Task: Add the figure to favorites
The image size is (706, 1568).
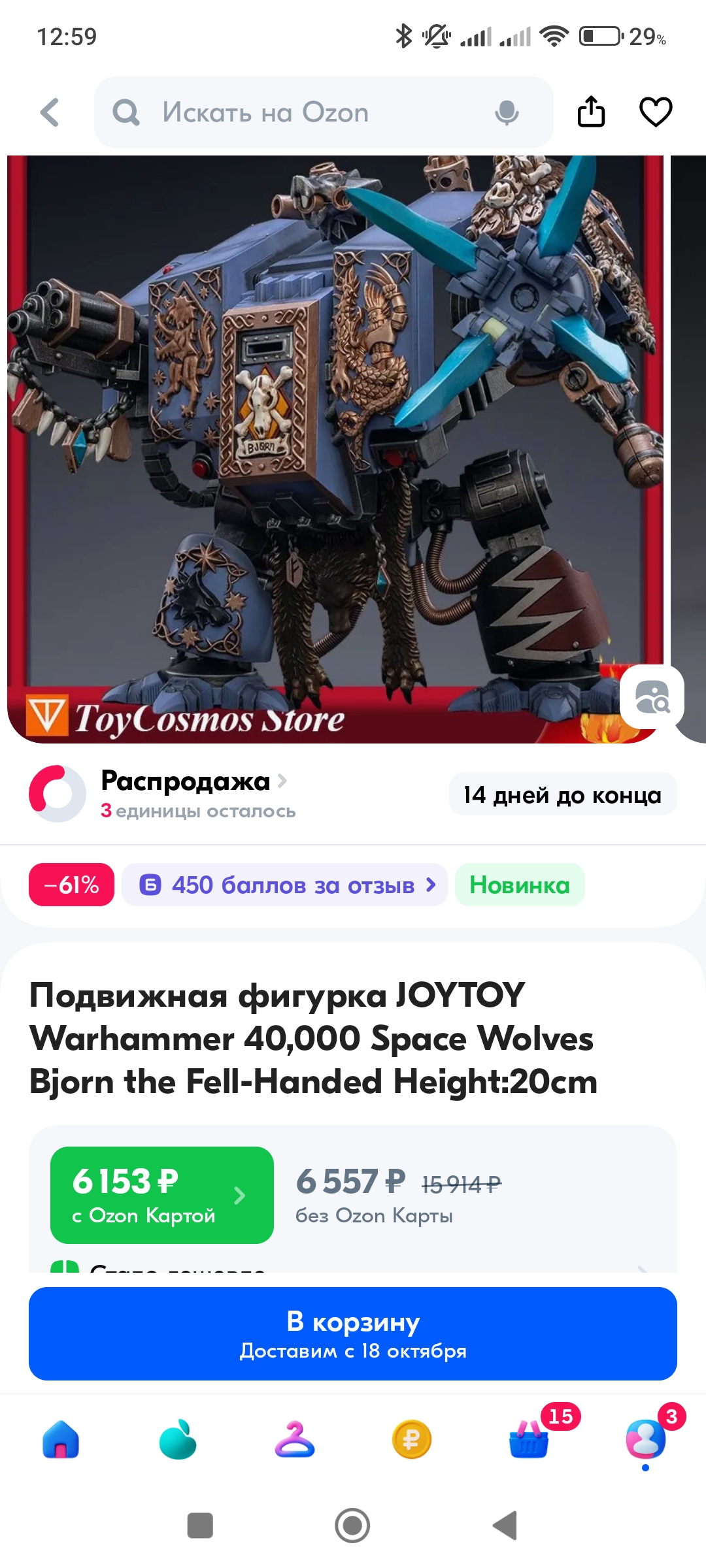Action: [656, 112]
